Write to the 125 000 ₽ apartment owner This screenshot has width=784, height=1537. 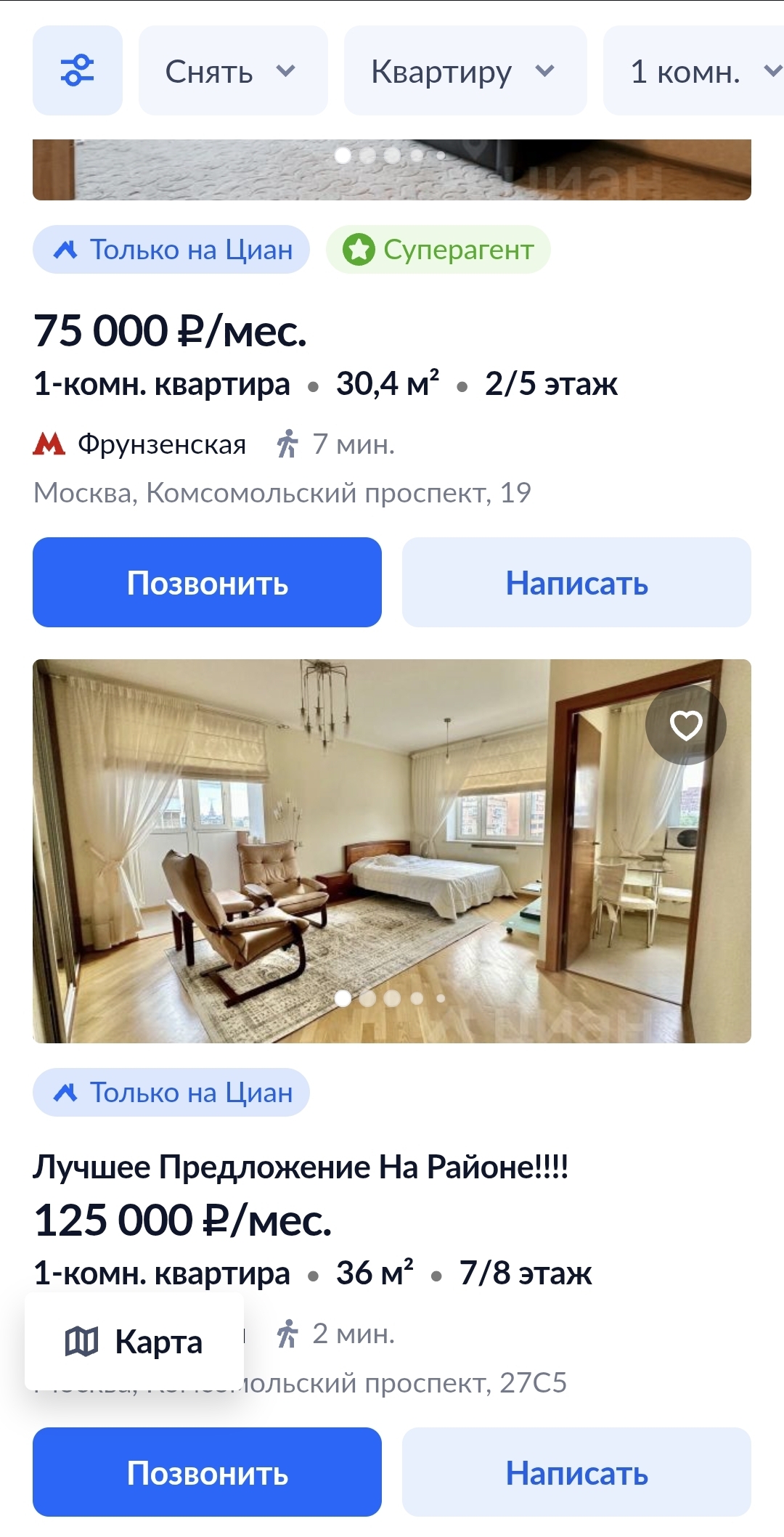click(x=576, y=1472)
